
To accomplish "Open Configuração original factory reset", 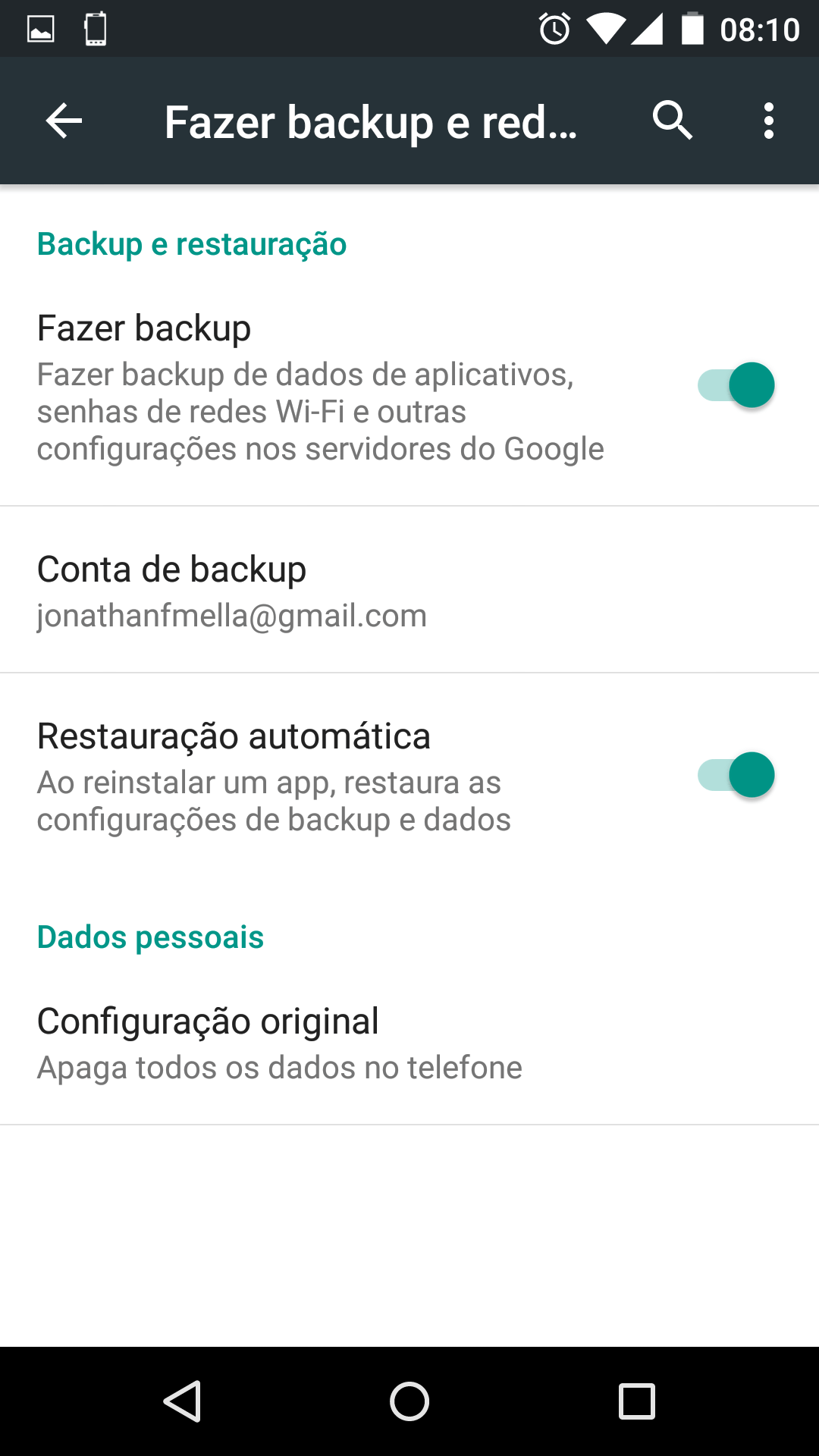I will pyautogui.click(x=409, y=1043).
